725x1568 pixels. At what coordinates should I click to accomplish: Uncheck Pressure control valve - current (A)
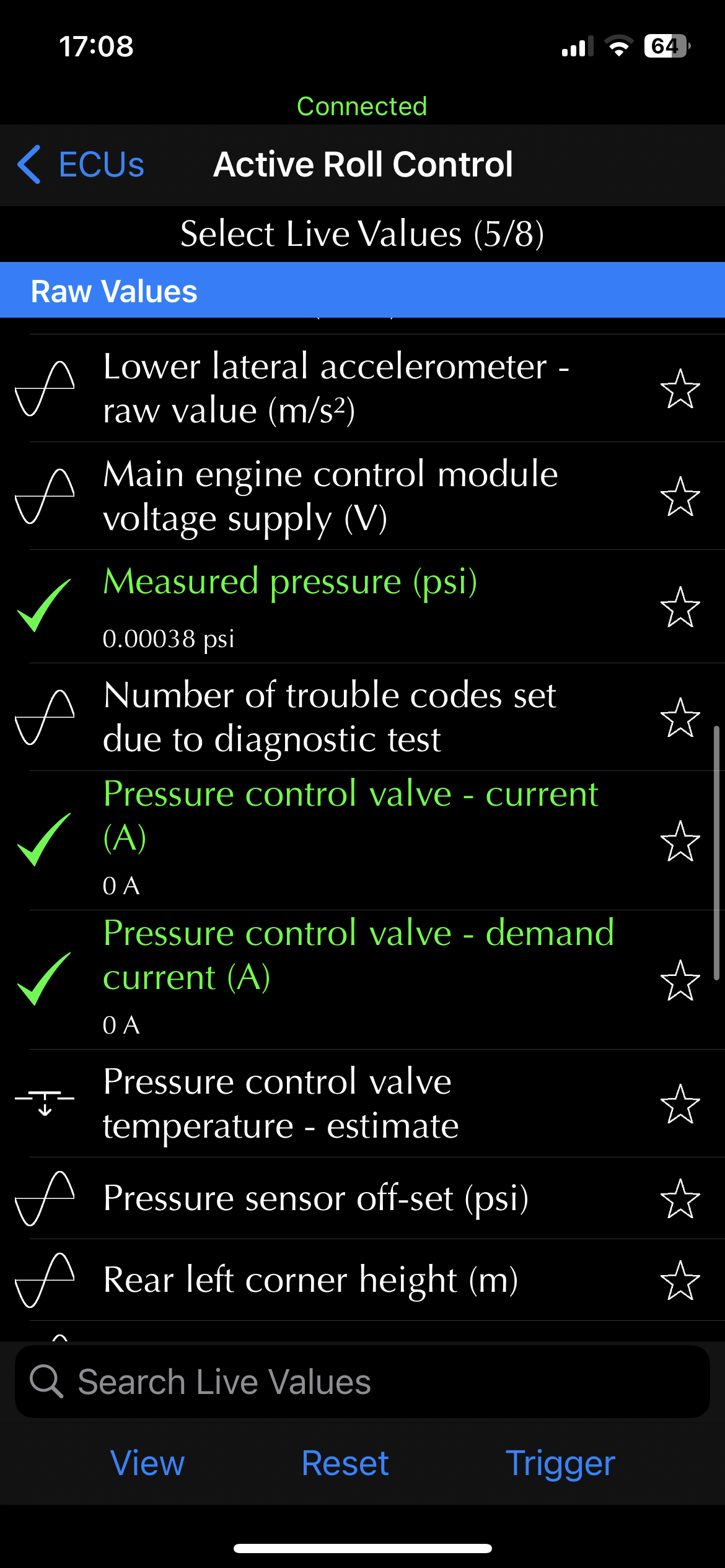coord(362,840)
